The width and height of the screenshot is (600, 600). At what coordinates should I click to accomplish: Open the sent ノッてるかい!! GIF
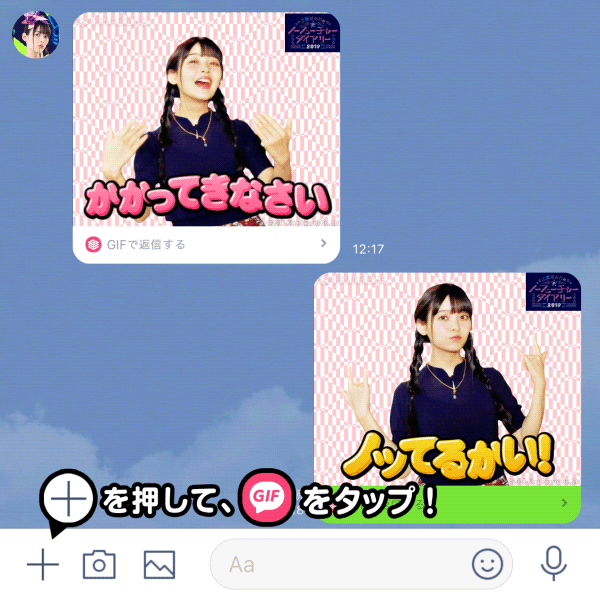[x=447, y=380]
